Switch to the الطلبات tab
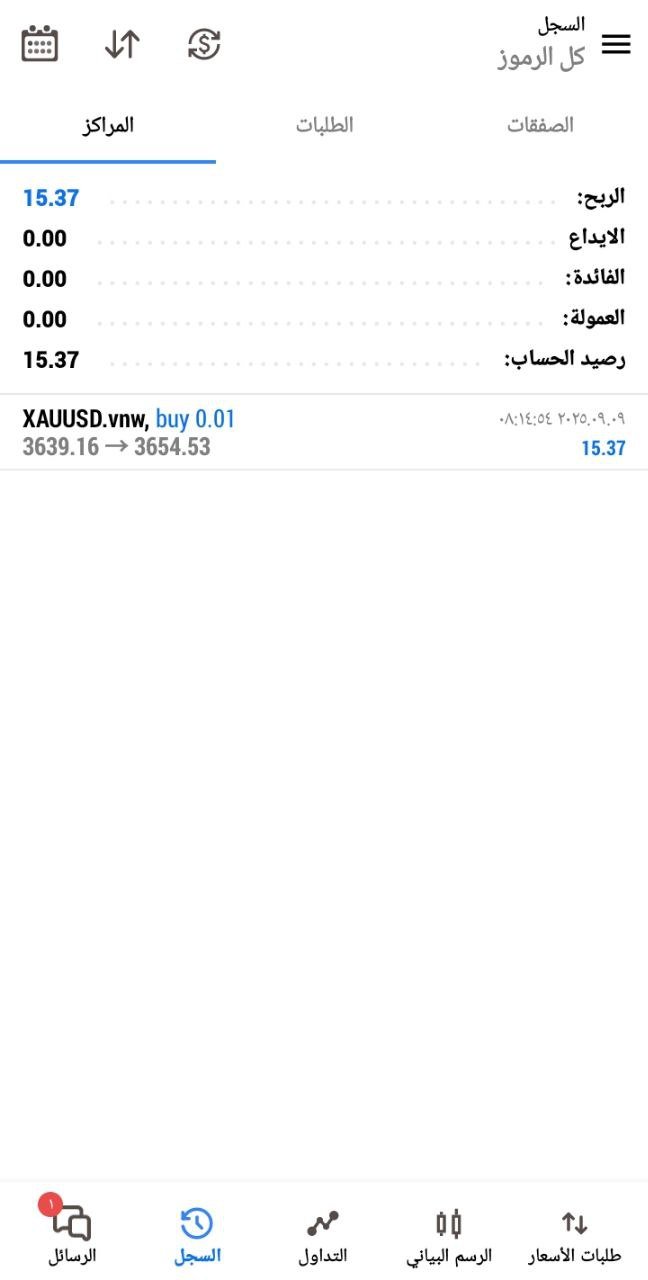648x1280 pixels. point(324,126)
